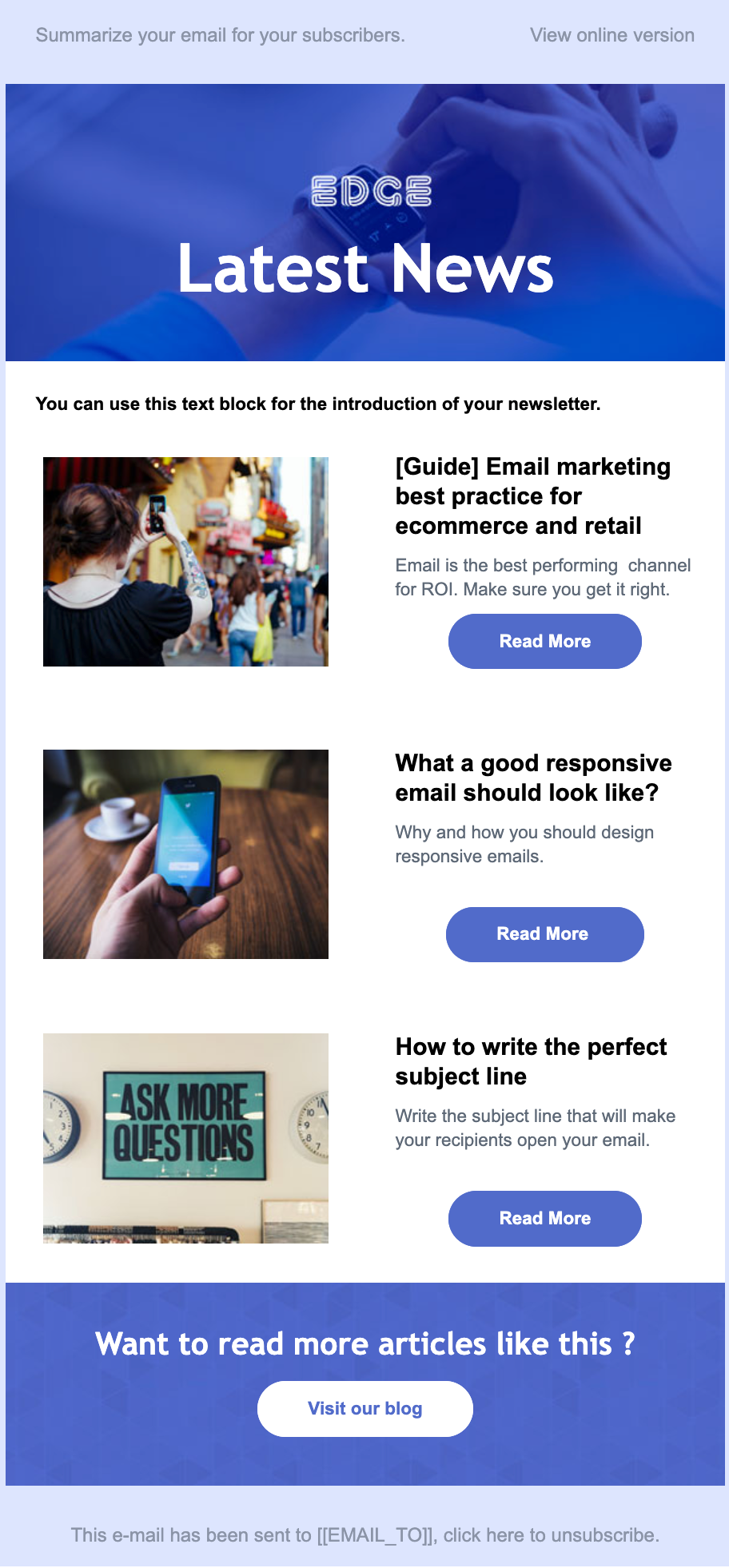This screenshot has width=729, height=1568.
Task: Open Read More for perfect subject line
Action: (544, 1218)
